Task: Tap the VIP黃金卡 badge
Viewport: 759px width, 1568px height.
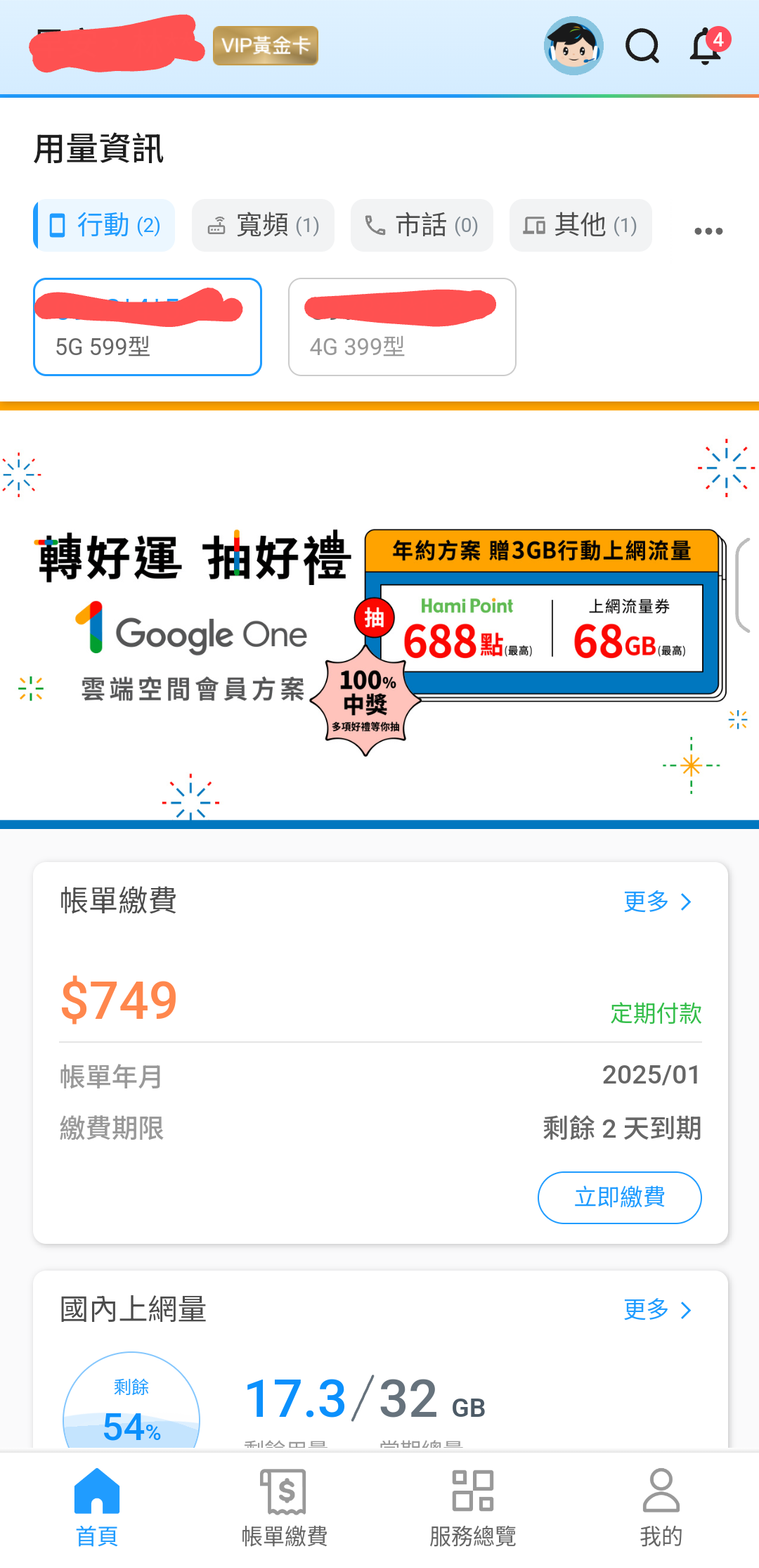Action: pos(266,46)
